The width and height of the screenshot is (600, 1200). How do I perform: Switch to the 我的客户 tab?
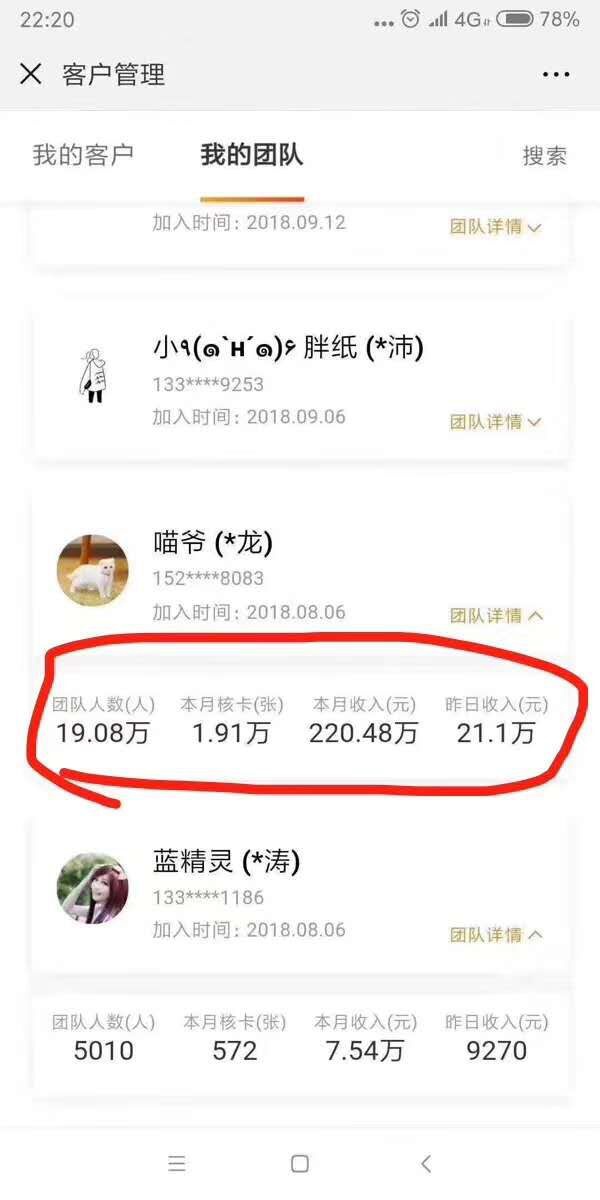(83, 155)
